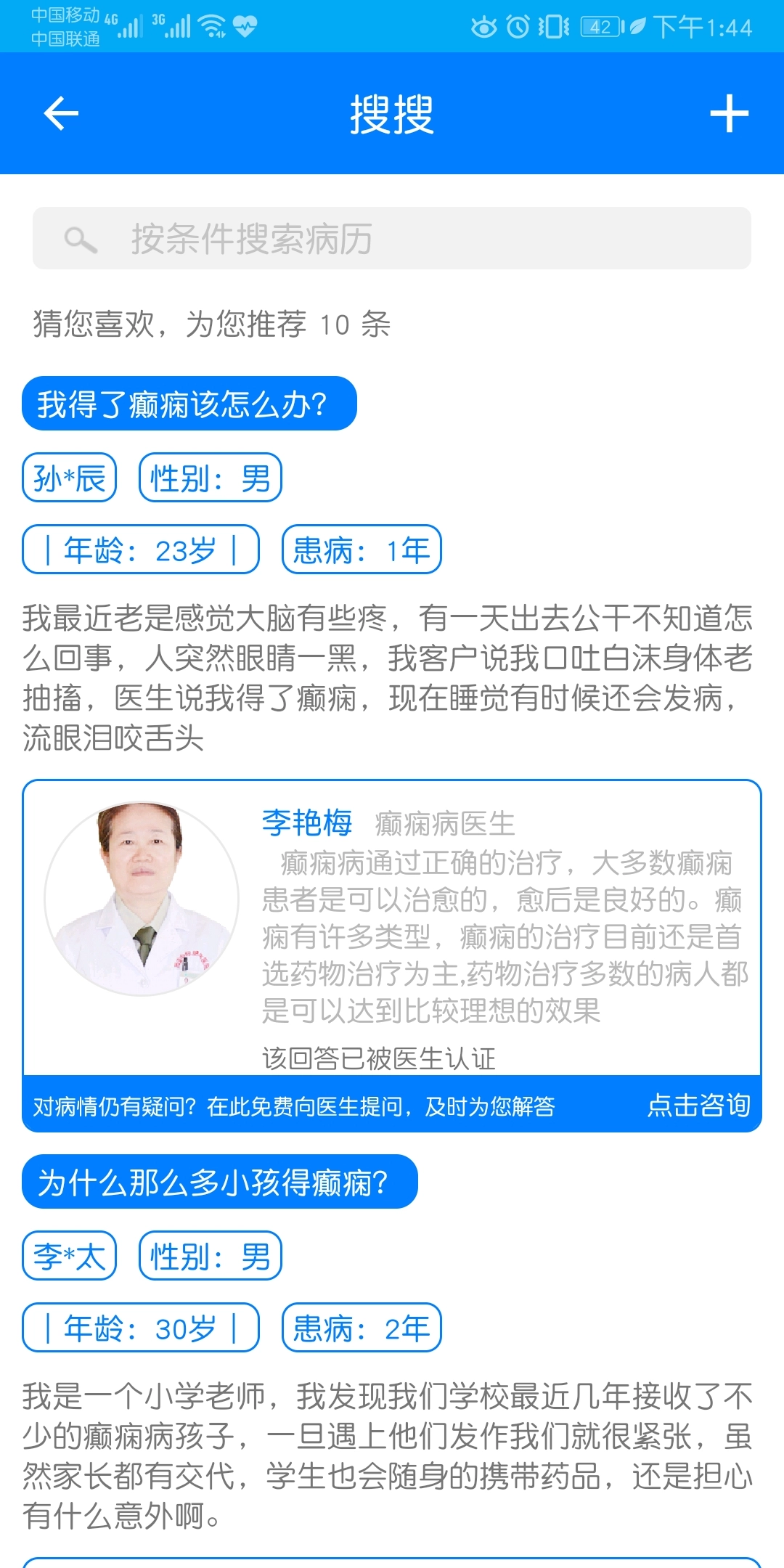Tap the back arrow to leave search

62,115
